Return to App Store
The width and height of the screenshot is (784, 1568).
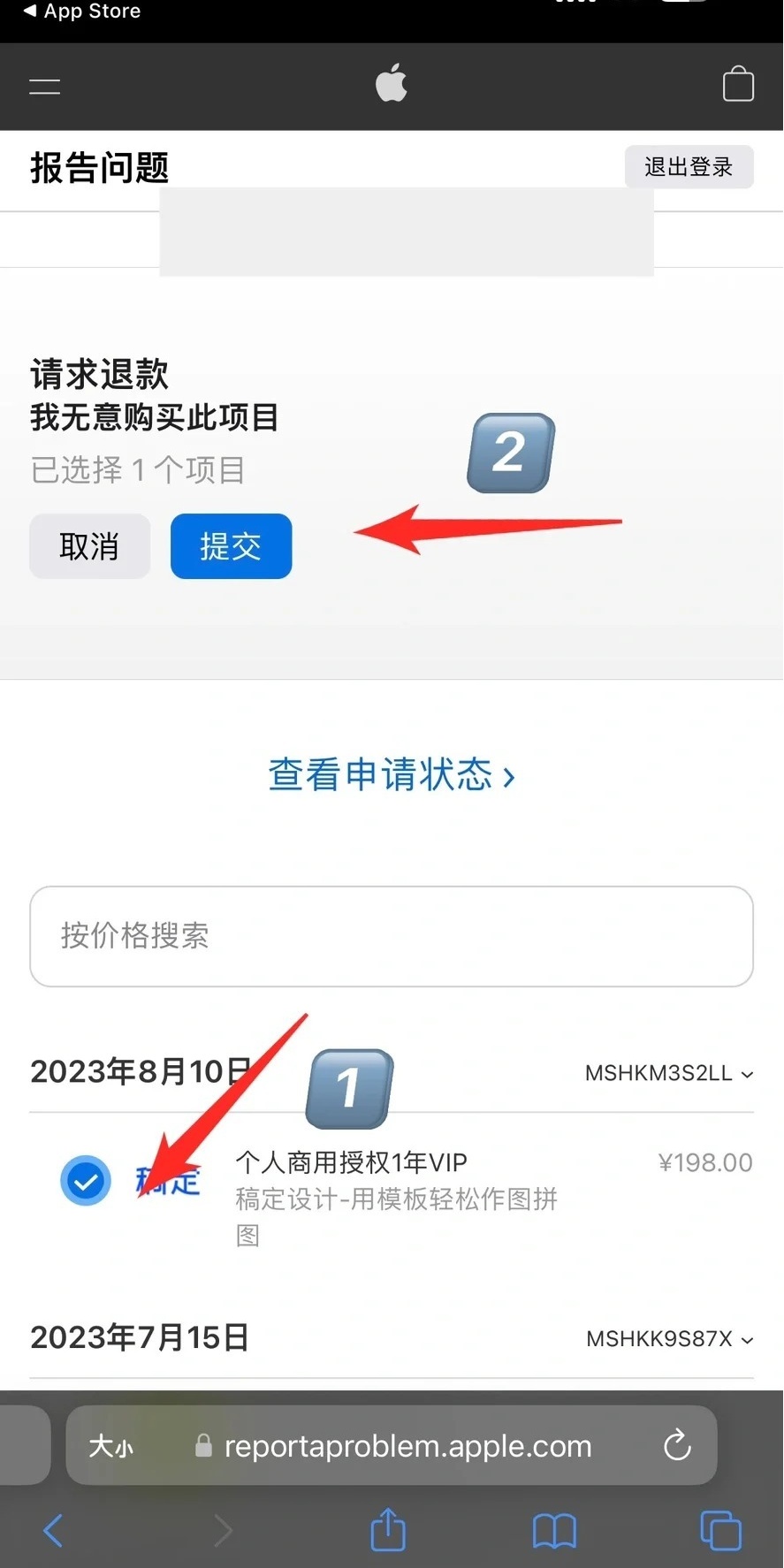pos(81,11)
